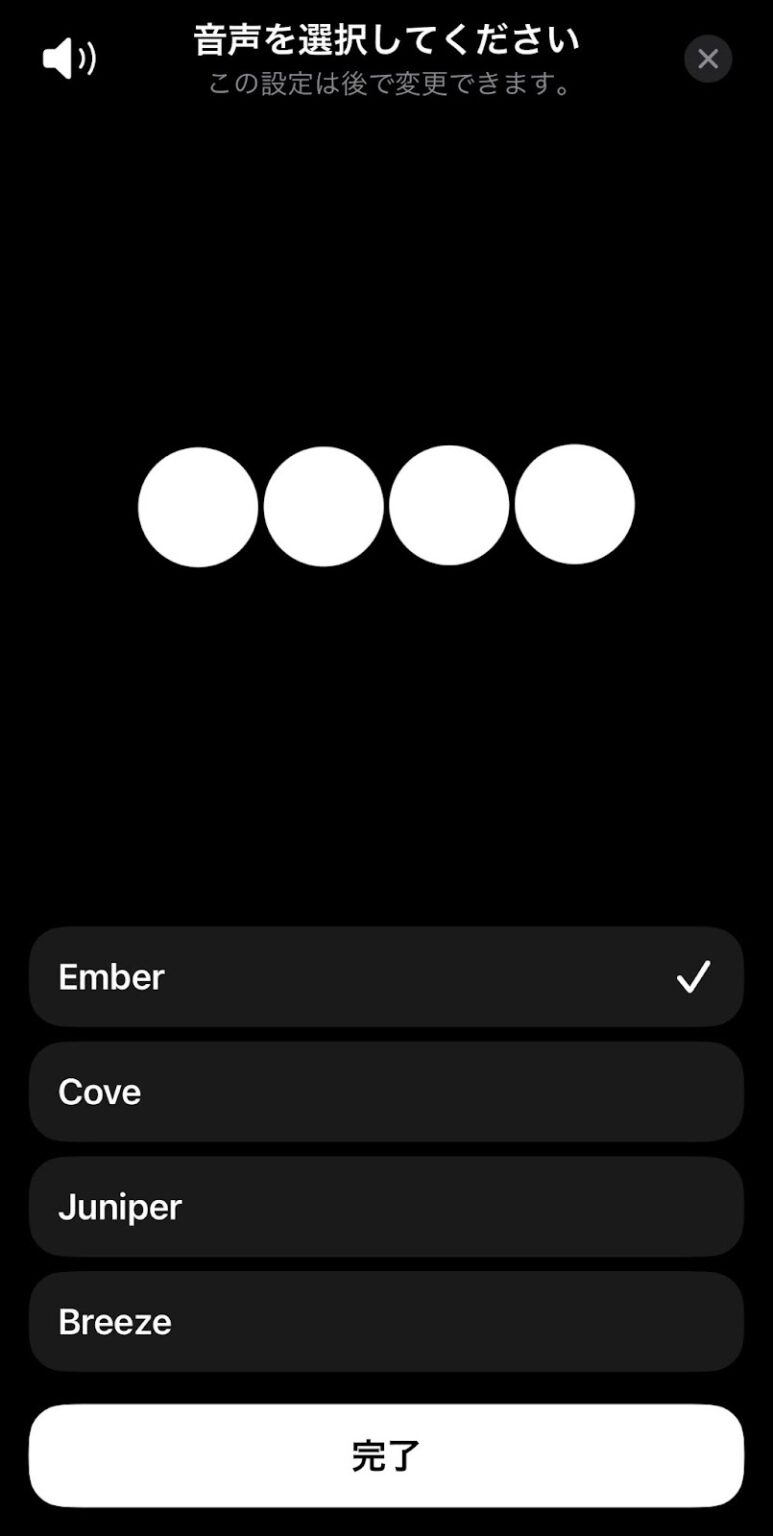
Task: Switch to the Breeze voice
Action: click(x=386, y=1322)
